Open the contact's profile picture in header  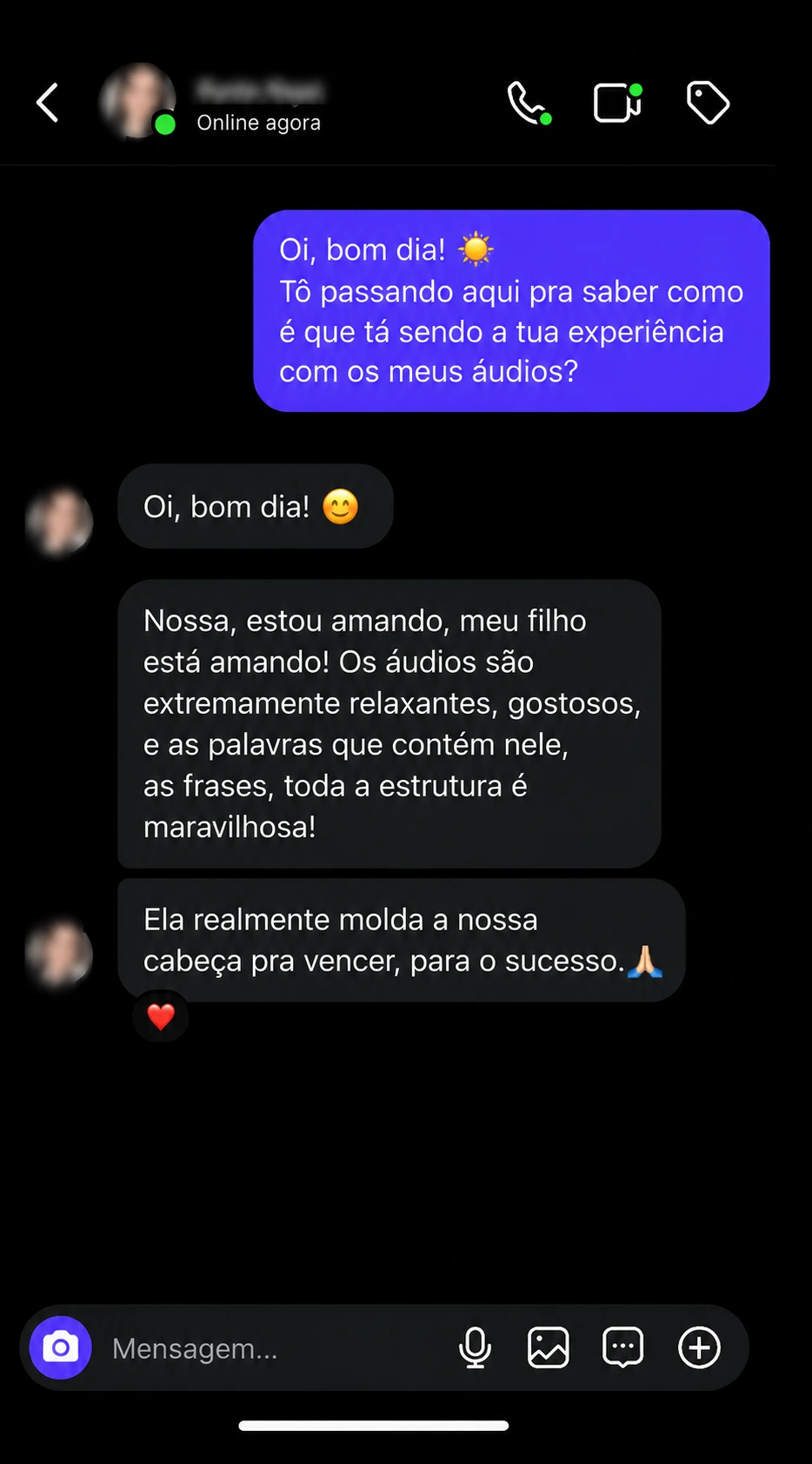tap(137, 101)
